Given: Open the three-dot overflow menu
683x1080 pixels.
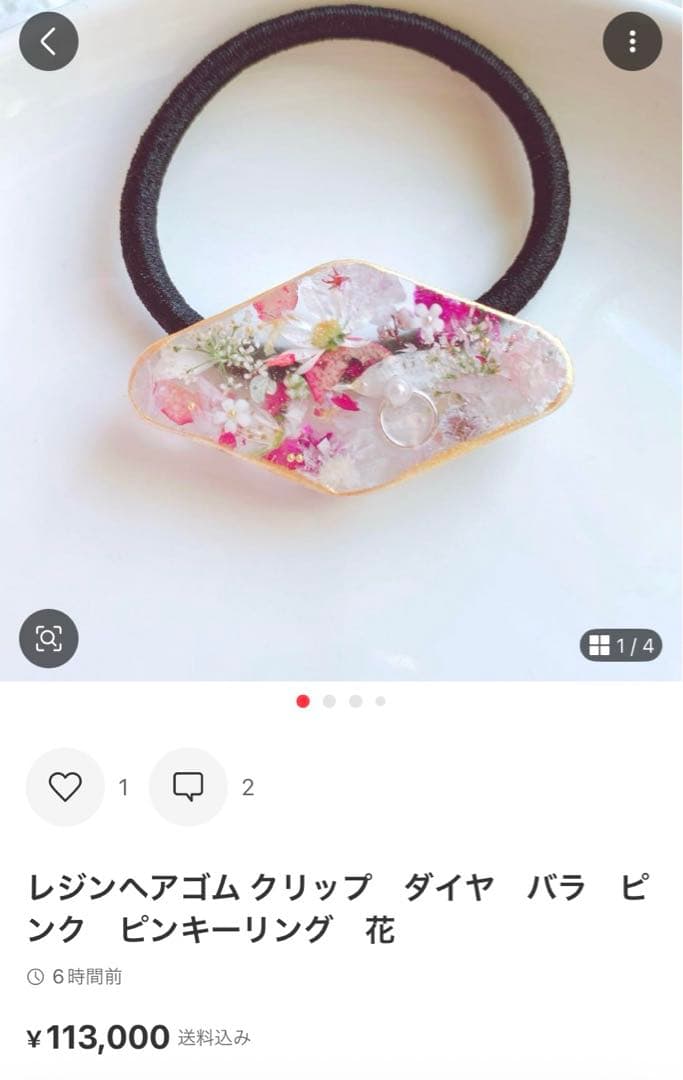Looking at the screenshot, I should click(x=632, y=41).
